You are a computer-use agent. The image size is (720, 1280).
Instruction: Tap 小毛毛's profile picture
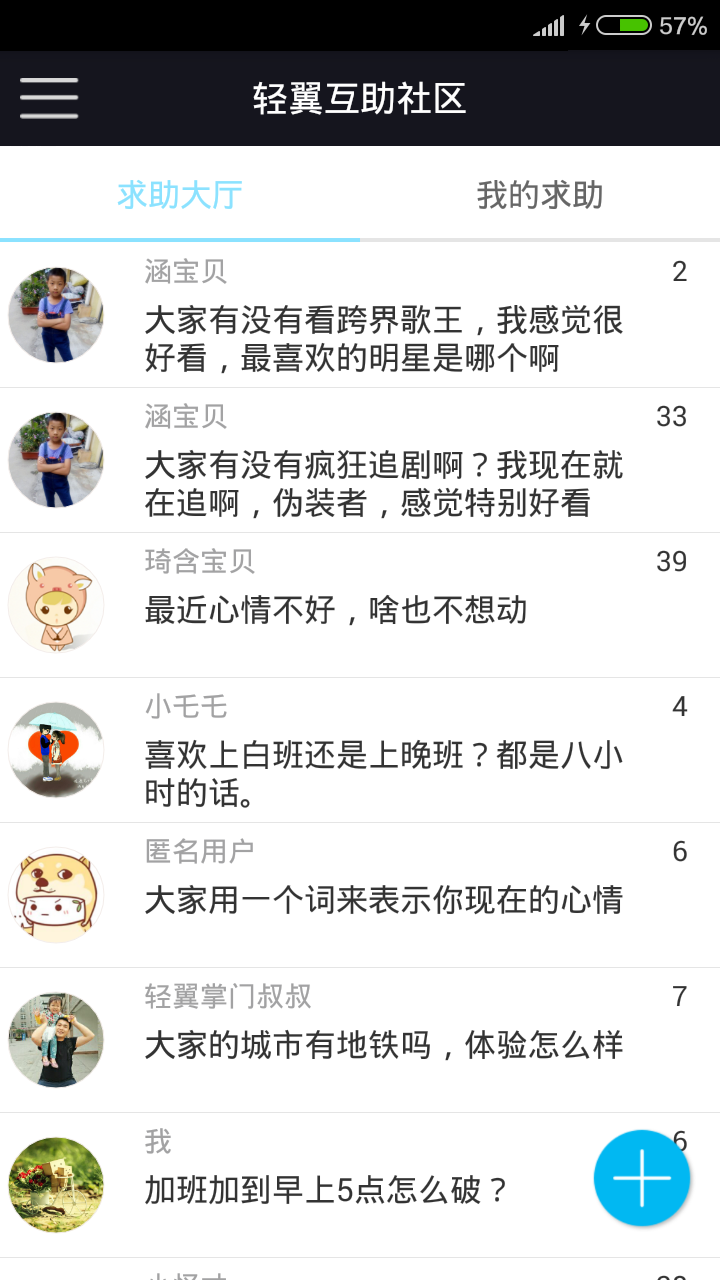[56, 750]
